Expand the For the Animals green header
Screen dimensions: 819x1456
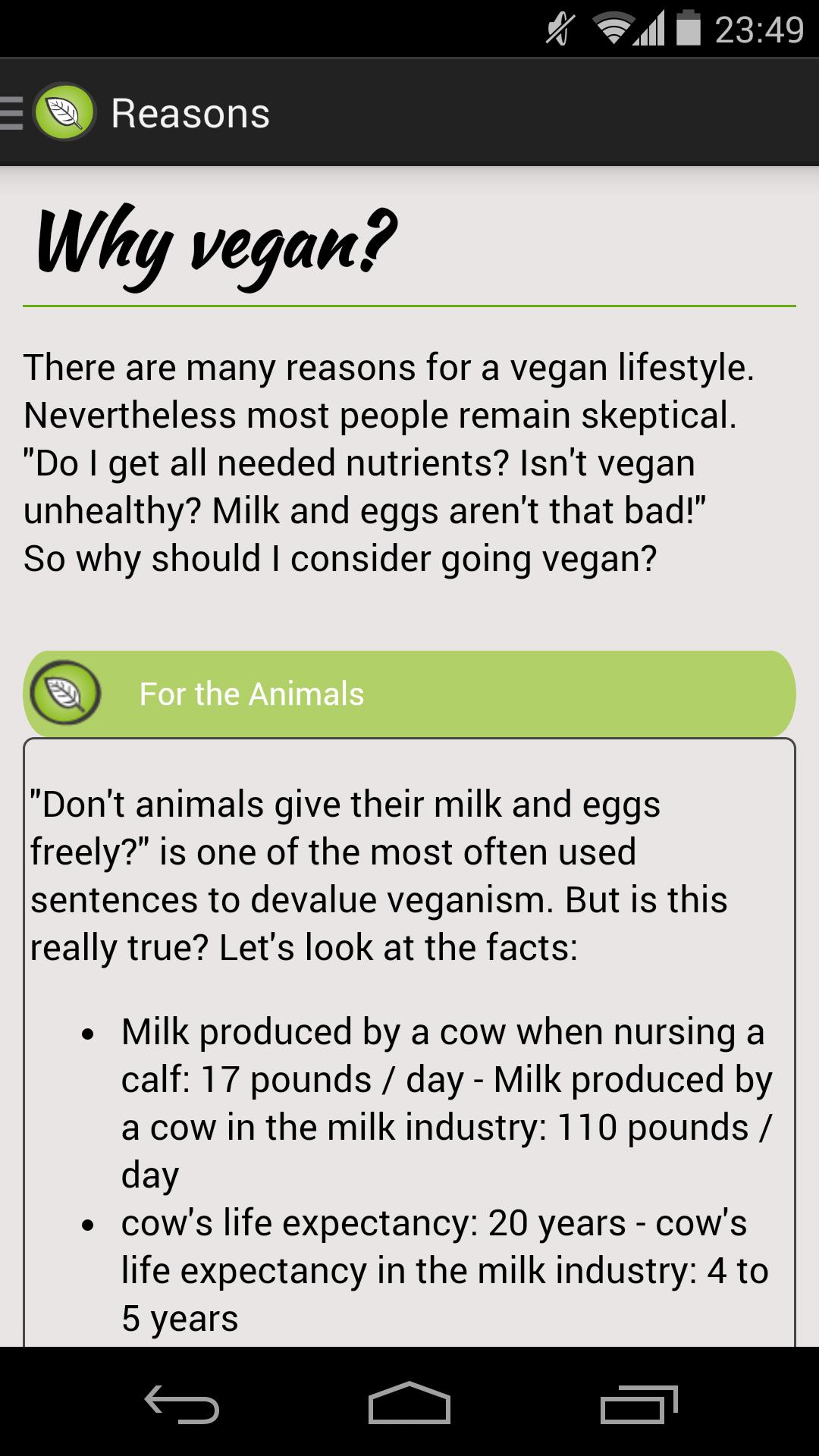[409, 693]
